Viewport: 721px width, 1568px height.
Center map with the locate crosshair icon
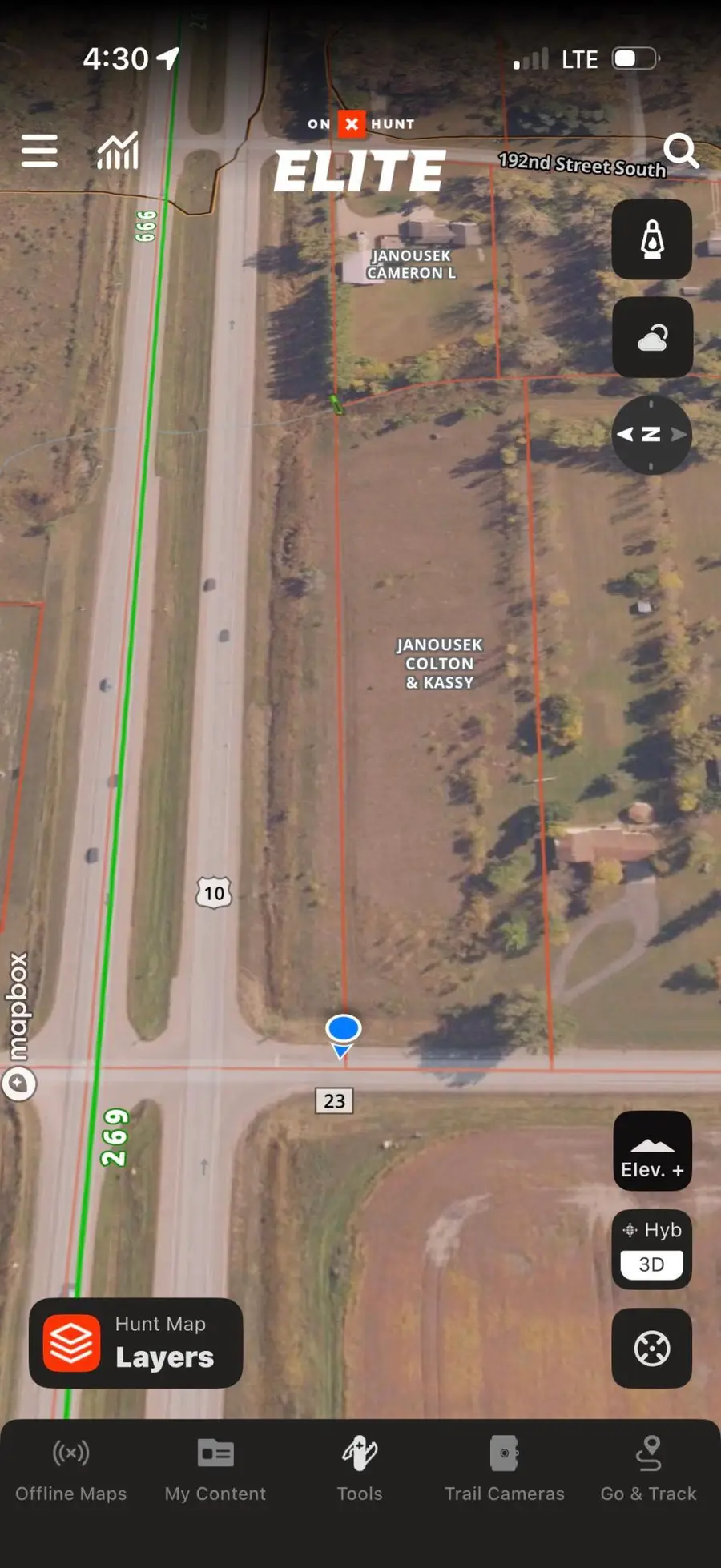click(x=651, y=1349)
